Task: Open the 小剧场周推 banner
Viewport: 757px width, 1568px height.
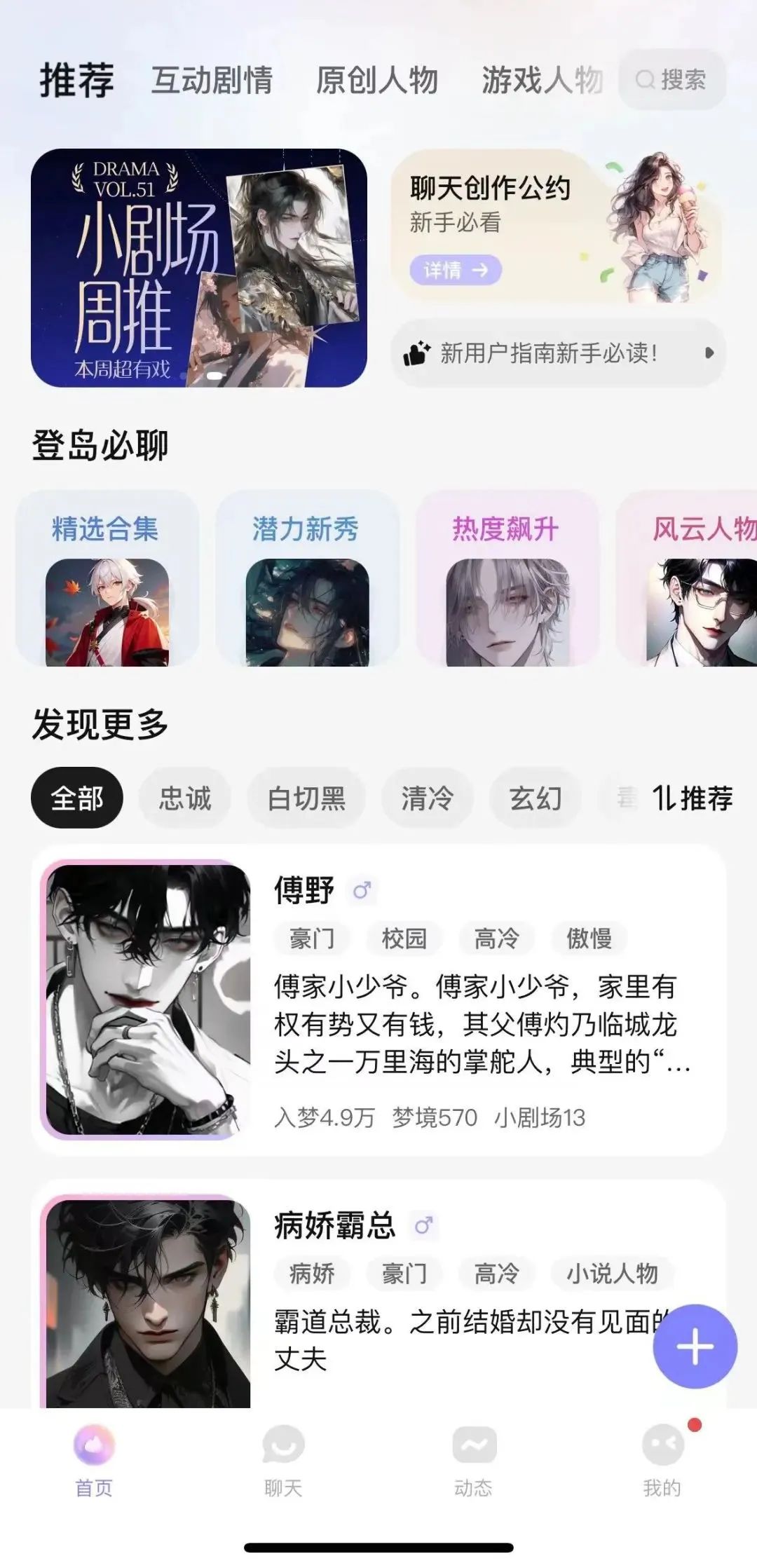Action: pyautogui.click(x=198, y=268)
